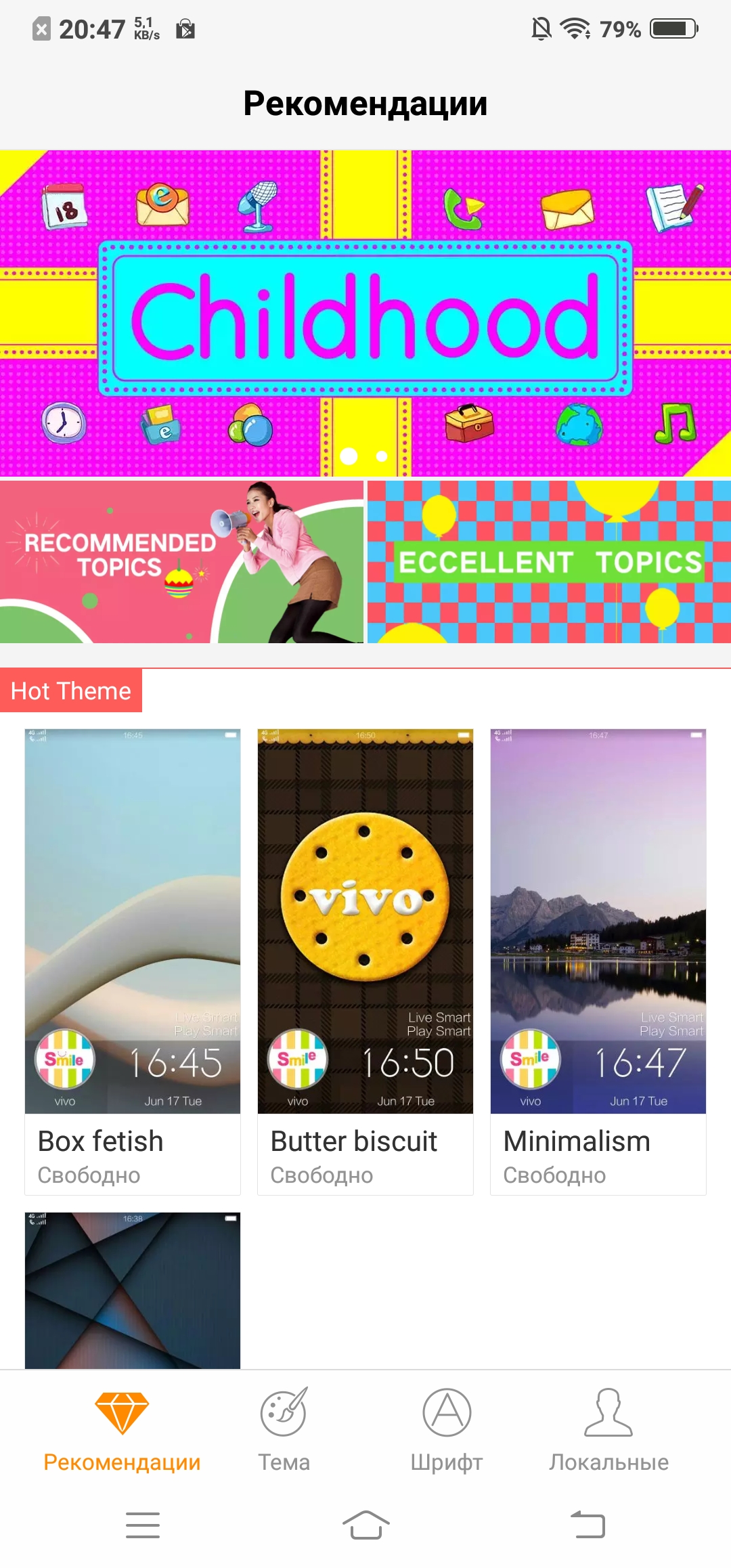Open the Minimalism theme
This screenshot has height=1568, width=731.
598,962
